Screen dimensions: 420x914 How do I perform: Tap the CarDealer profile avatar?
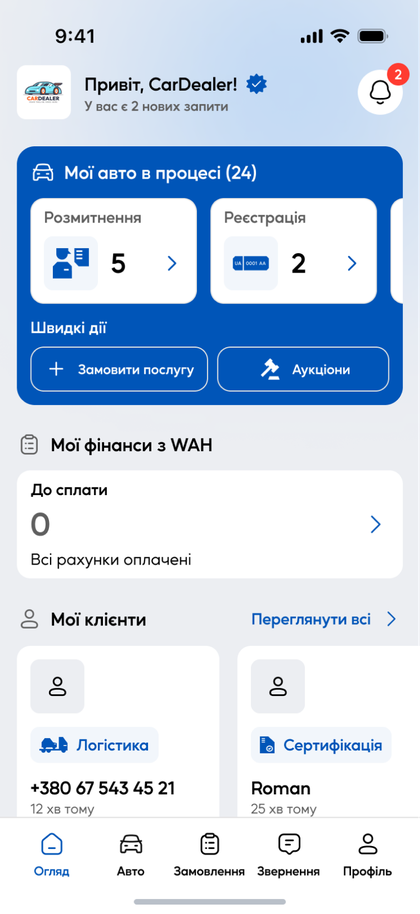(44, 92)
